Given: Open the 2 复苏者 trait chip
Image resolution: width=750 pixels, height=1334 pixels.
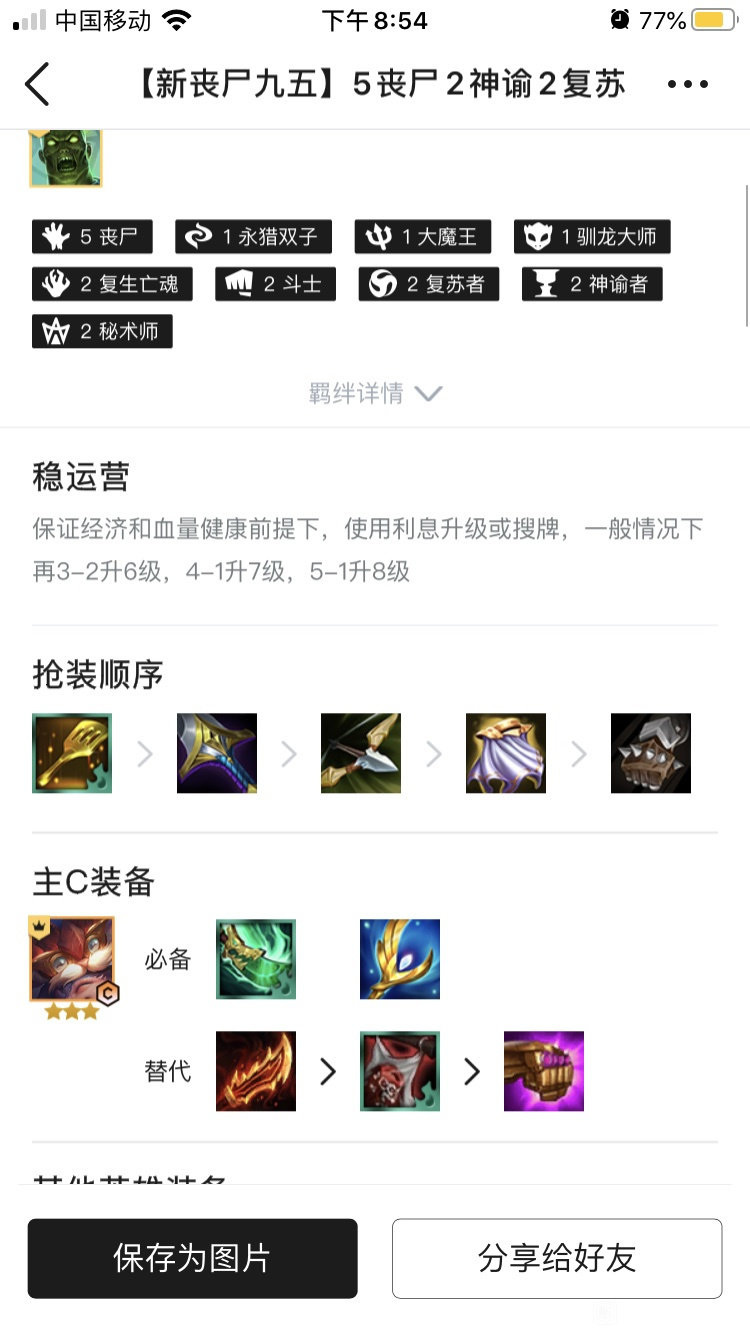Looking at the screenshot, I should click(x=429, y=284).
